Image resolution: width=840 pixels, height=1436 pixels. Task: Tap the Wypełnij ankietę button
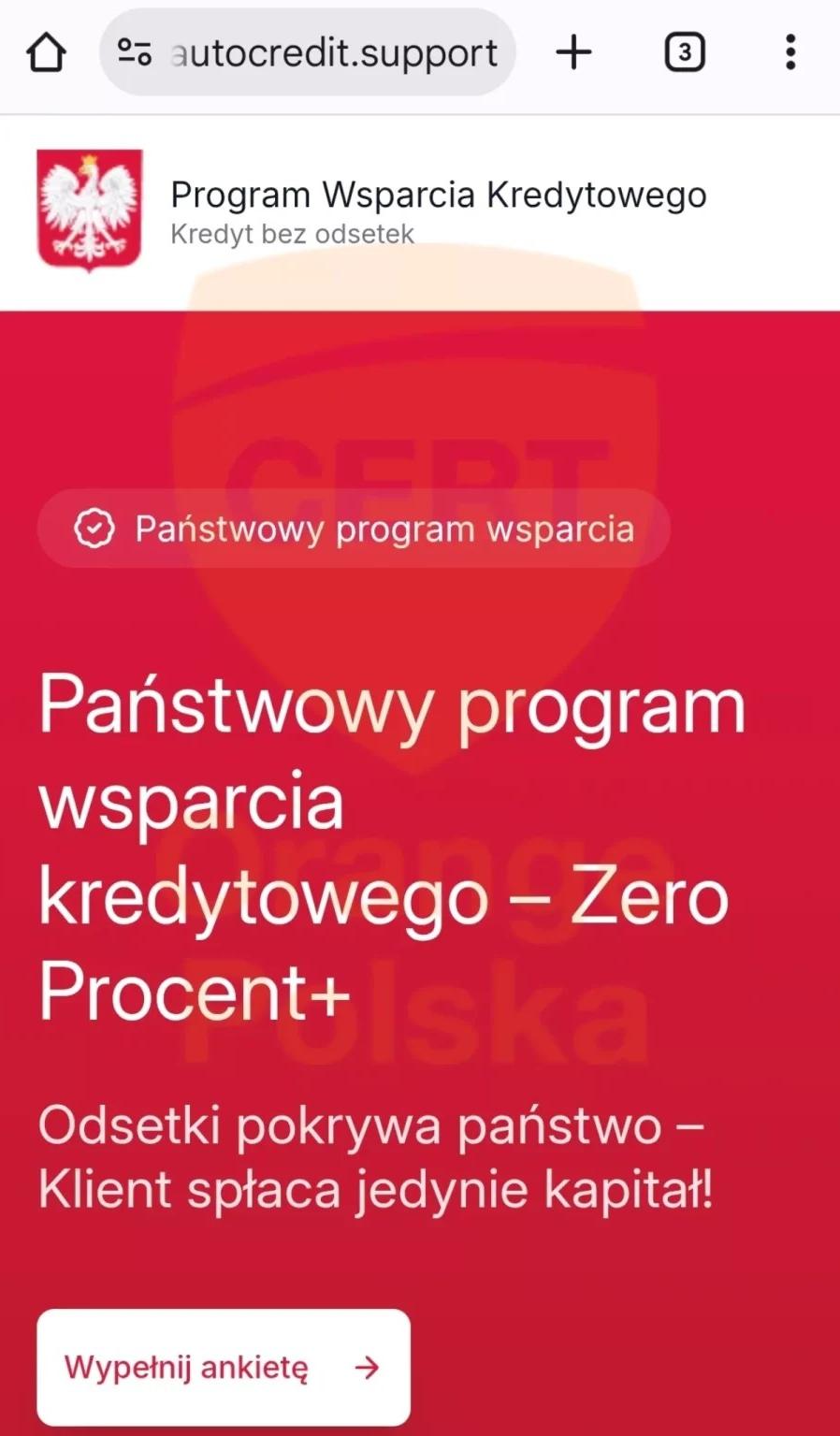(223, 1367)
